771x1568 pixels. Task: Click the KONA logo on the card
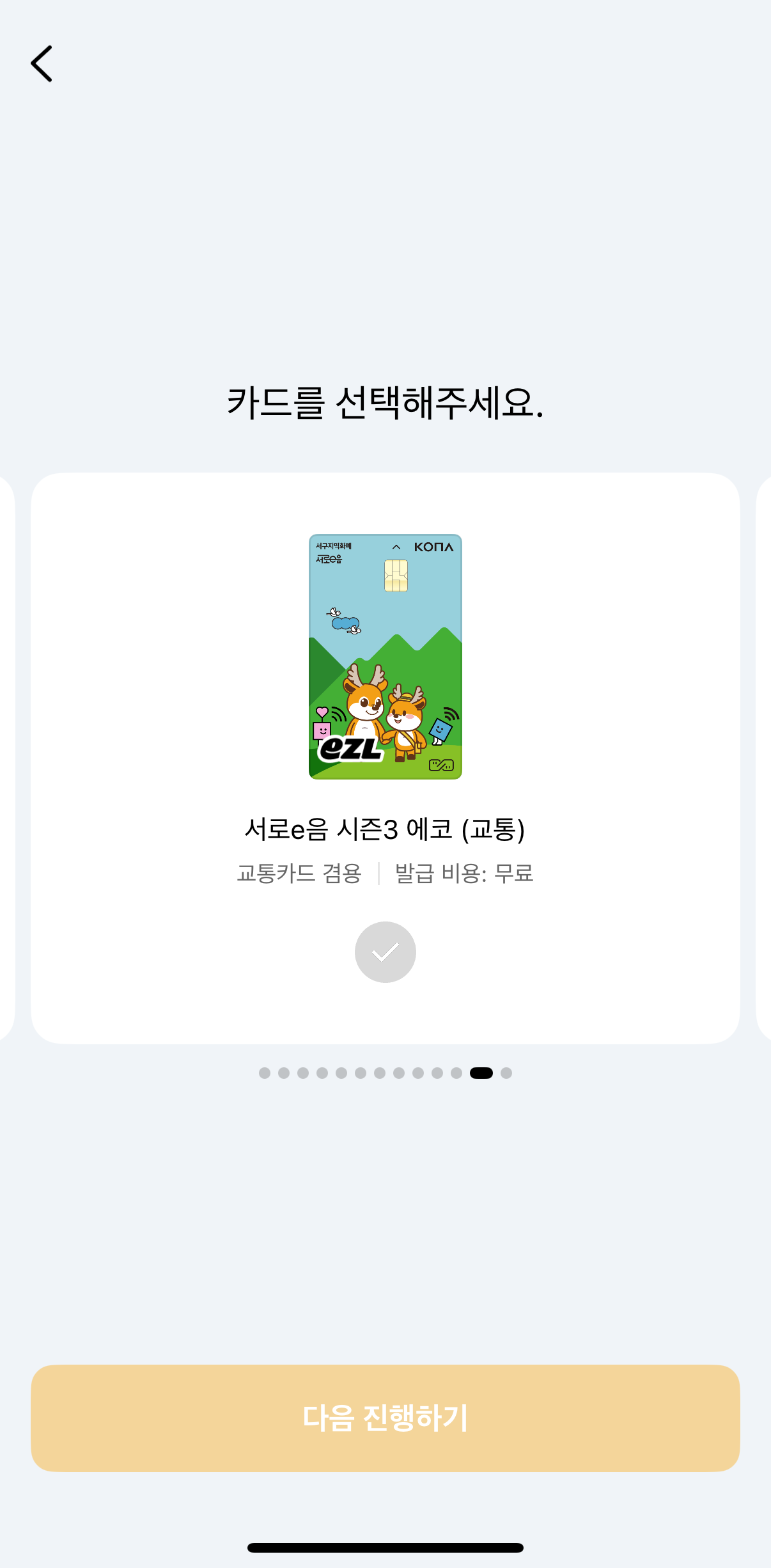[x=435, y=548]
